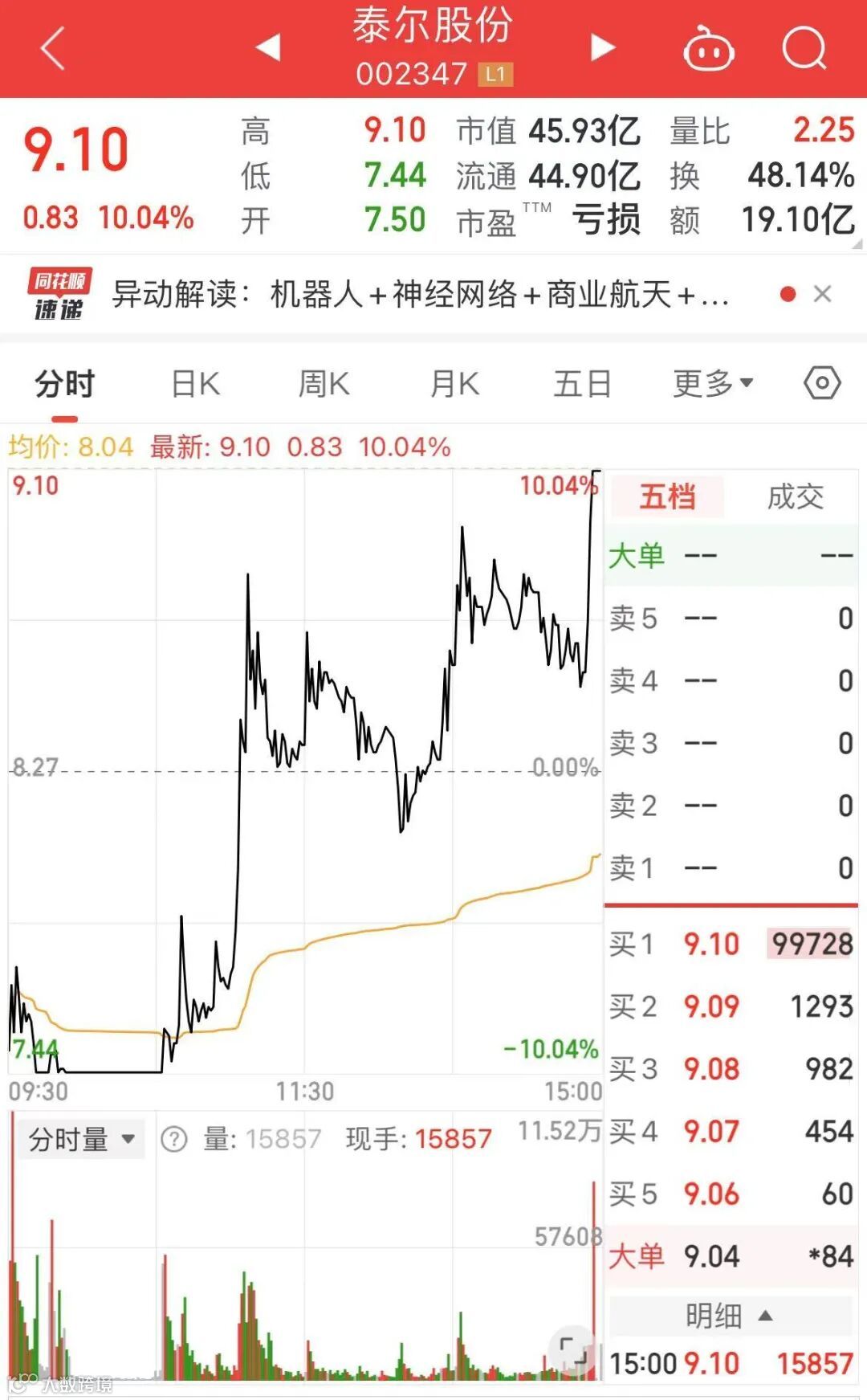Switch to the previous stock
The height and width of the screenshot is (1400, 867).
(268, 47)
